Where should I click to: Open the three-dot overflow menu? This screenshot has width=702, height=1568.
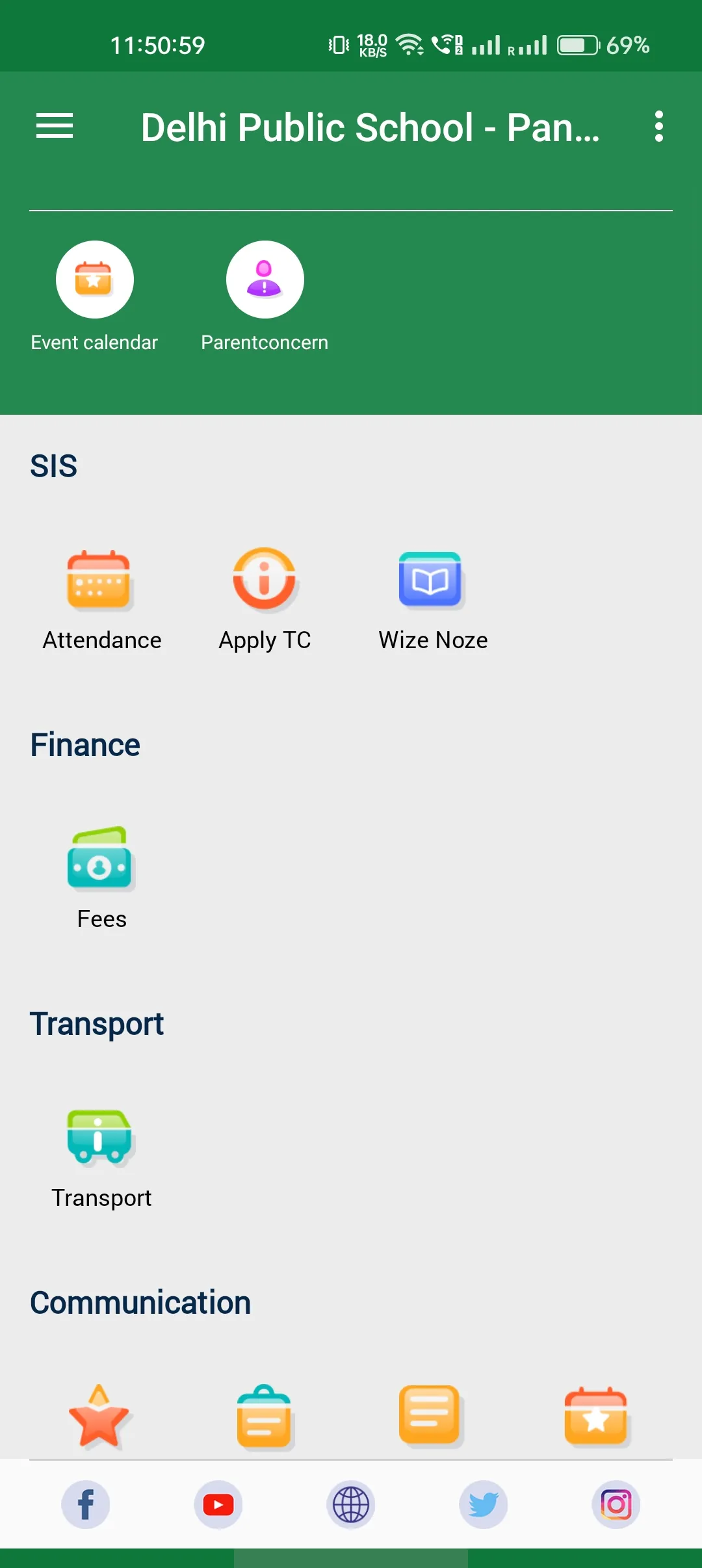658,126
